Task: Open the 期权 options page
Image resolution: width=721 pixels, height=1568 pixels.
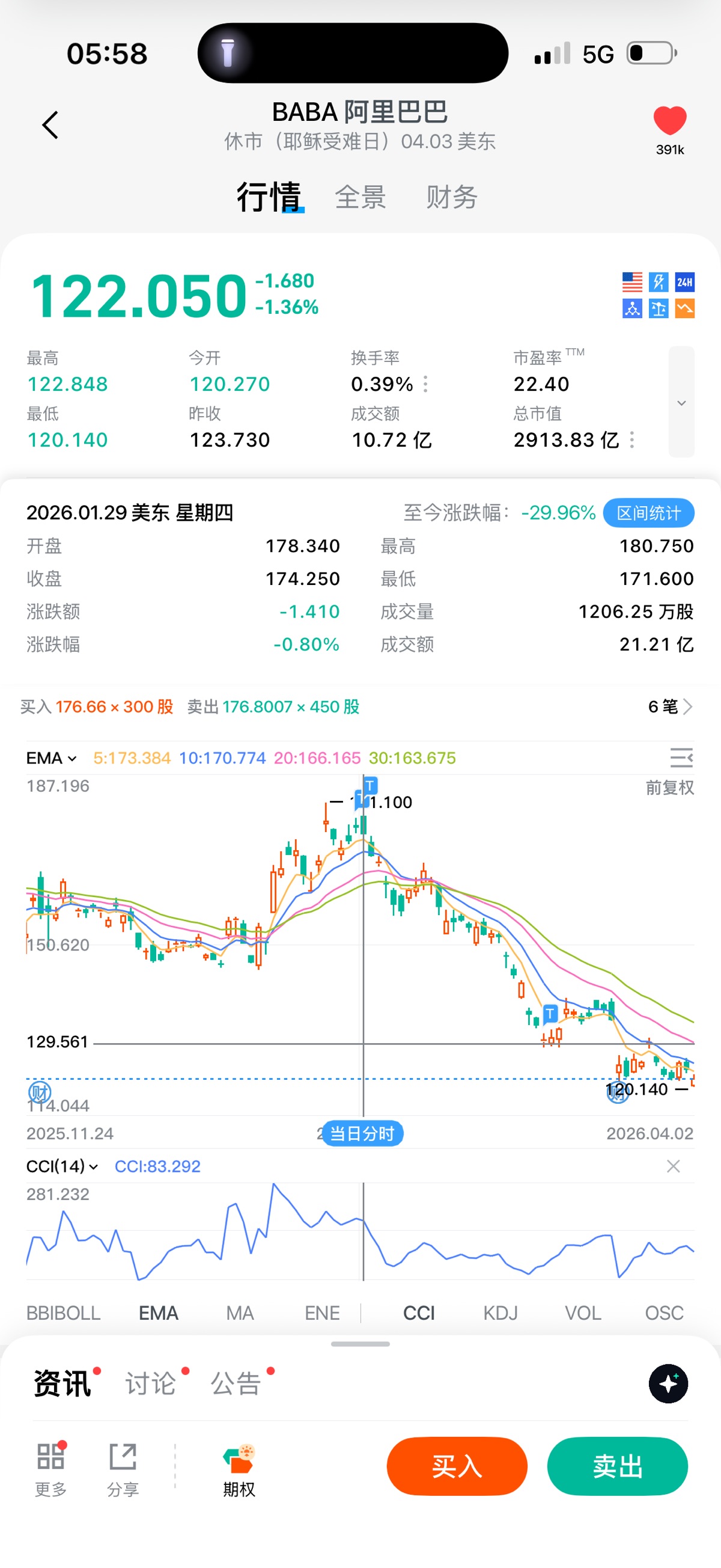Action: 239,1469
